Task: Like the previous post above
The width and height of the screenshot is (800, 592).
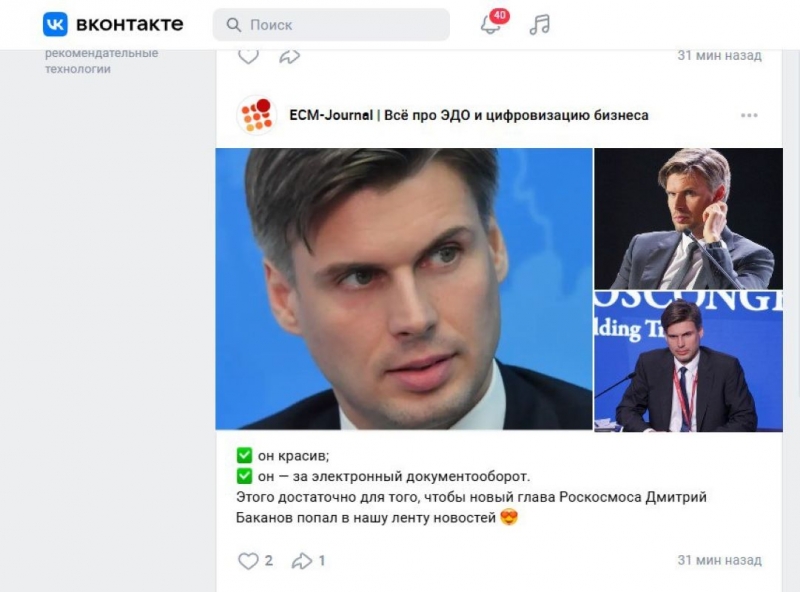Action: coord(249,56)
